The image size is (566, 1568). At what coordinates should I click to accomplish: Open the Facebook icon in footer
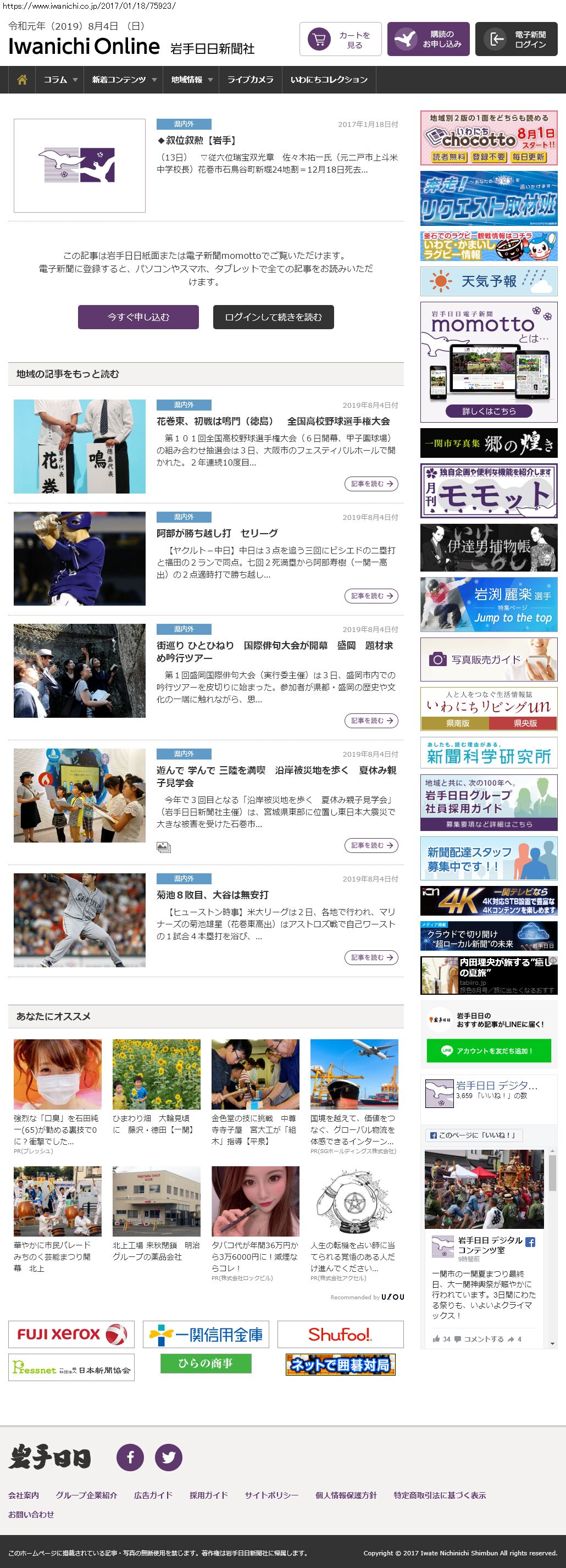pos(130,1457)
